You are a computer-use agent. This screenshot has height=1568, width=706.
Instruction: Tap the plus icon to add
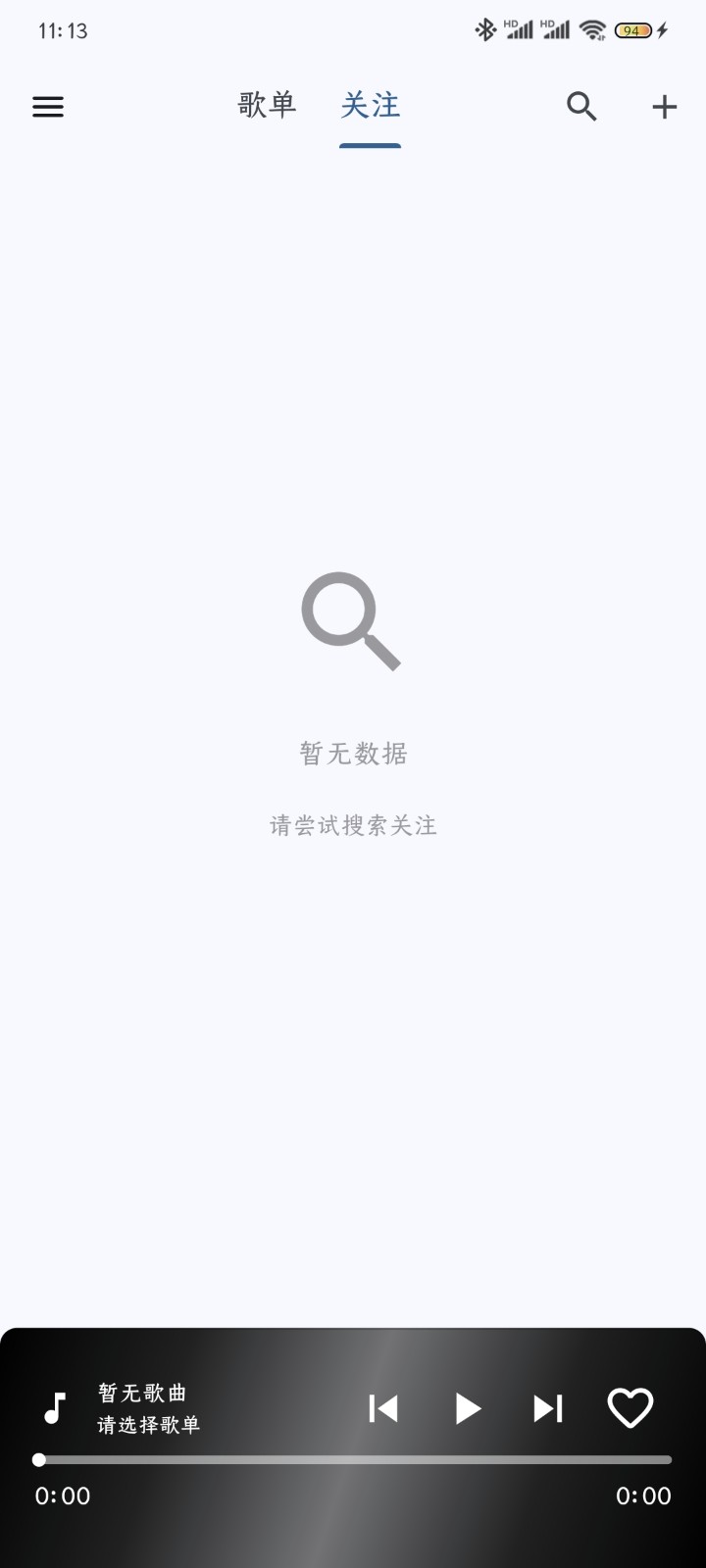click(665, 106)
